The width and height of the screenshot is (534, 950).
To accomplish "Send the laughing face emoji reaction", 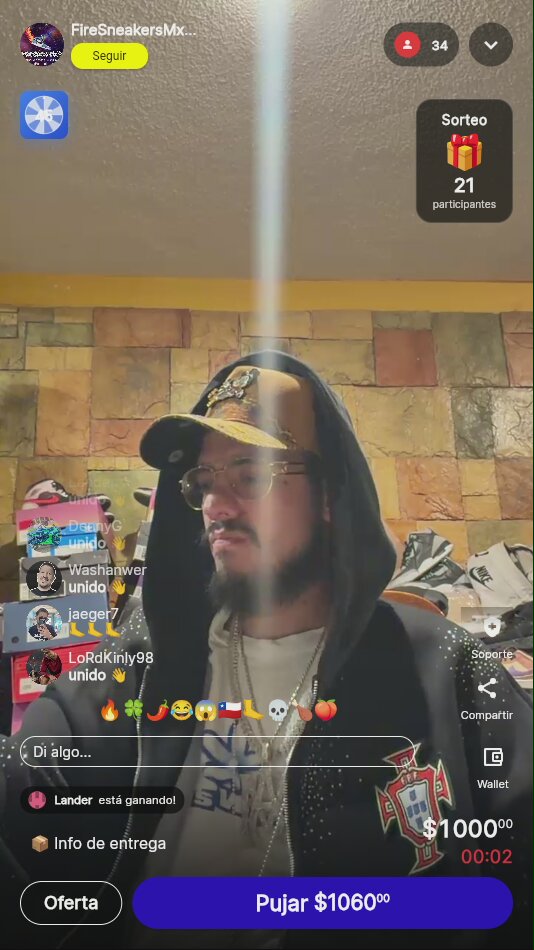I will 182,710.
